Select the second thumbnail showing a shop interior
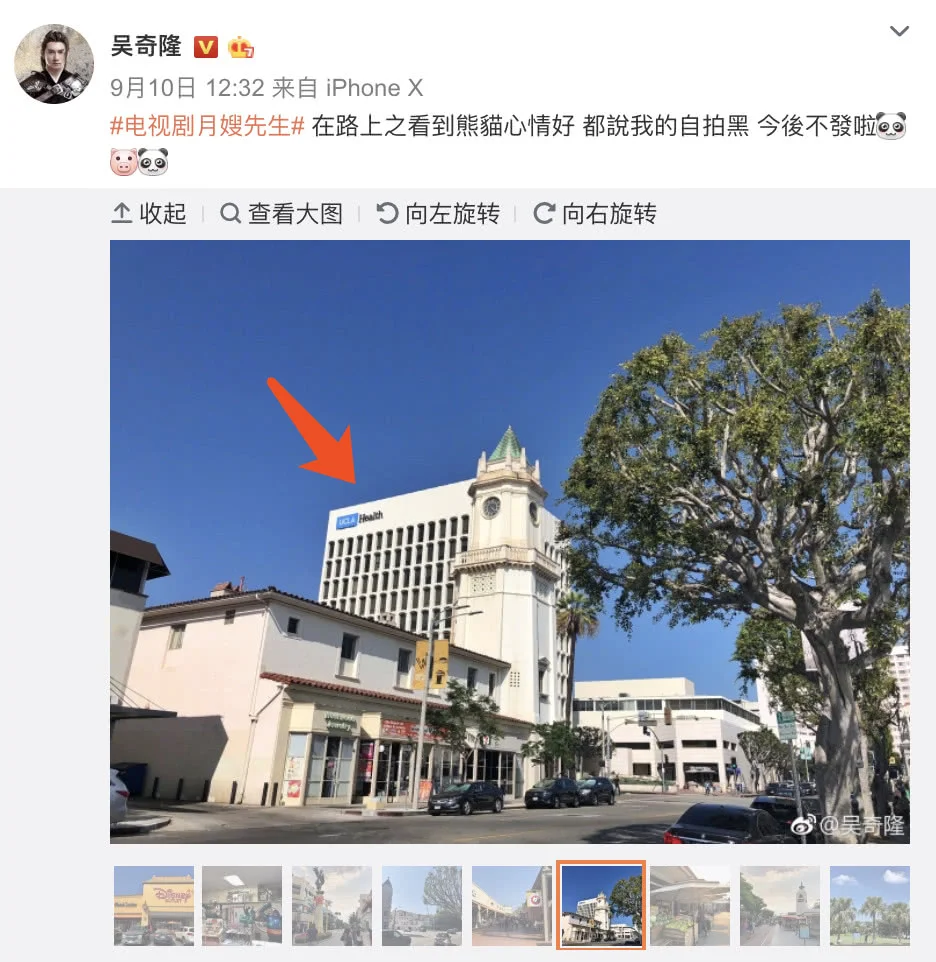 click(x=242, y=906)
